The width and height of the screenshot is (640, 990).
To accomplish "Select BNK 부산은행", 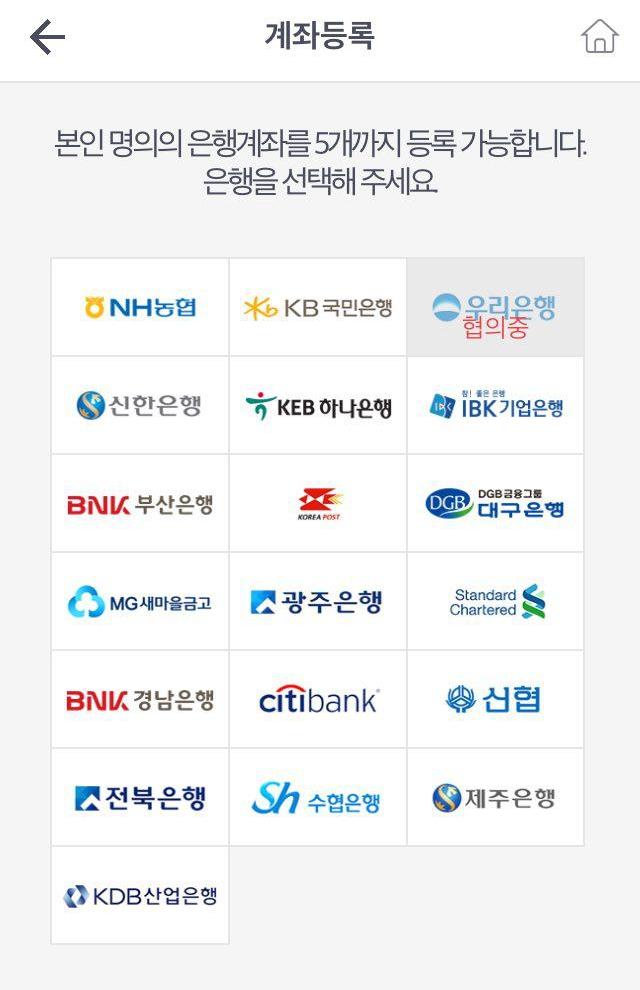I will [x=140, y=503].
